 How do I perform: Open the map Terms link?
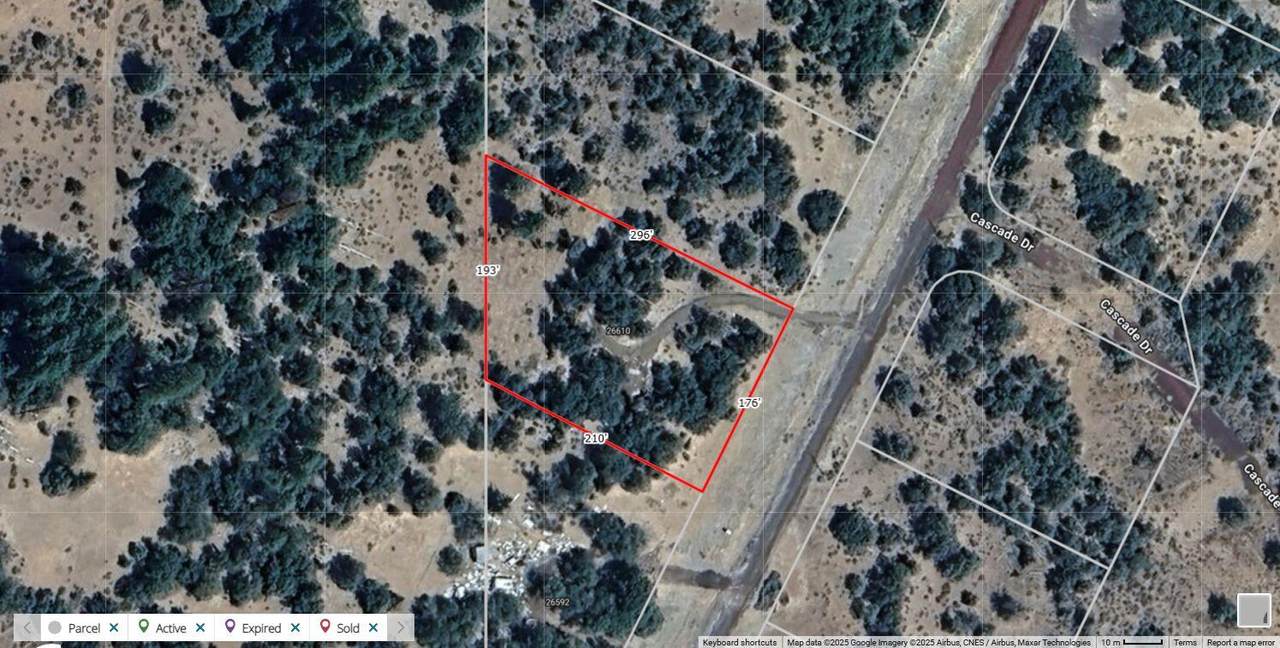point(1184,642)
